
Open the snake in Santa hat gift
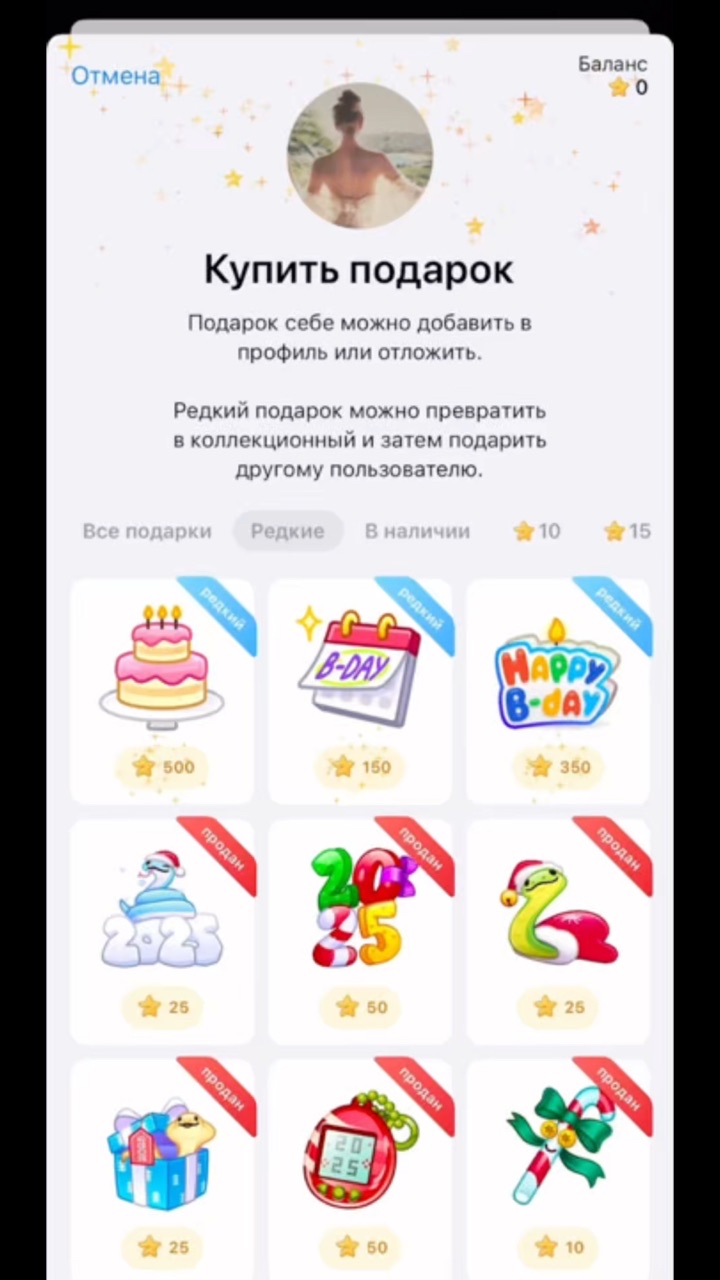coord(558,930)
